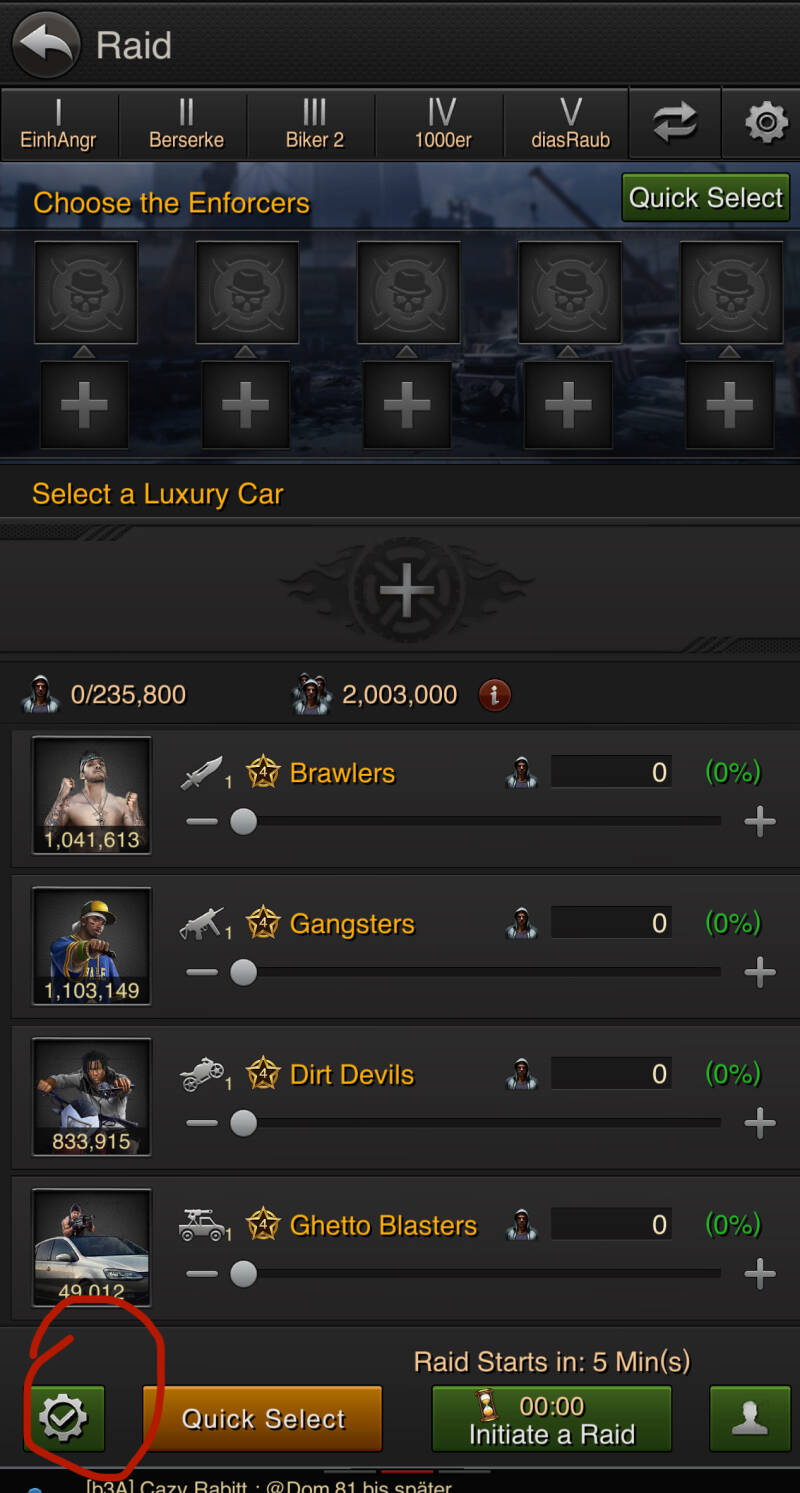The height and width of the screenshot is (1493, 800).
Task: Switch to preset I EinhAngr
Action: pos(59,123)
